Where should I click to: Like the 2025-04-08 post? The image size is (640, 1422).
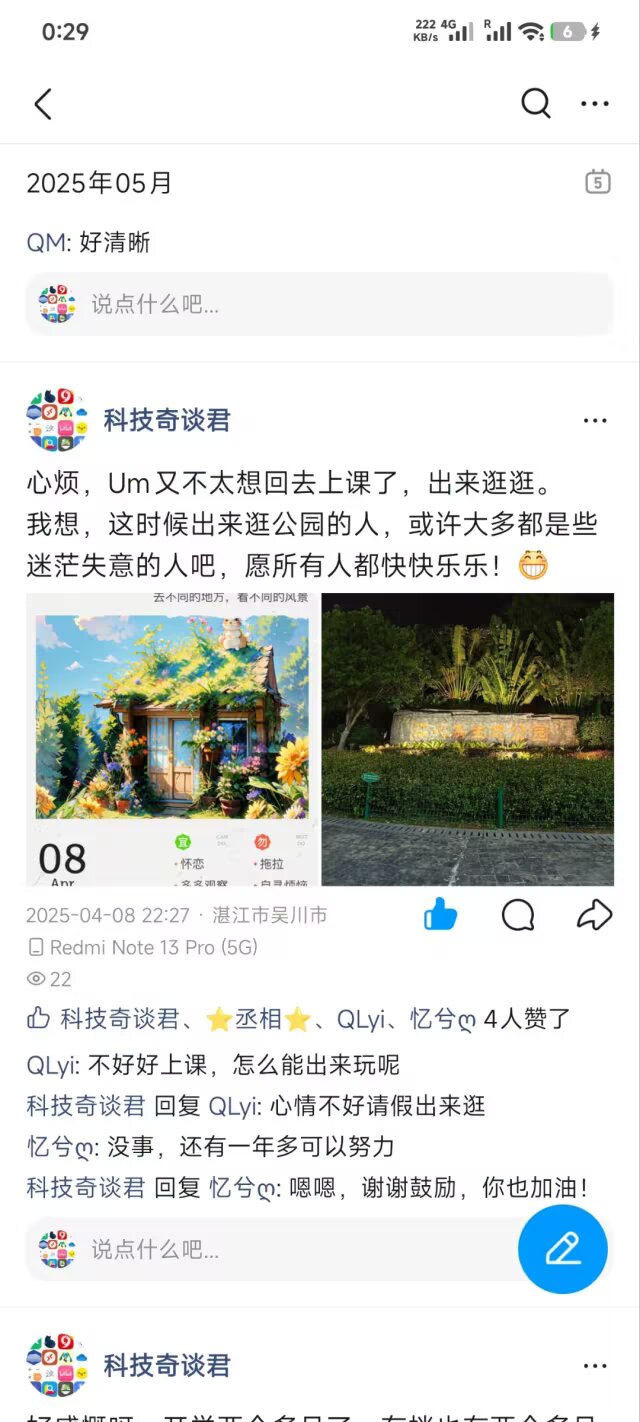tap(440, 914)
